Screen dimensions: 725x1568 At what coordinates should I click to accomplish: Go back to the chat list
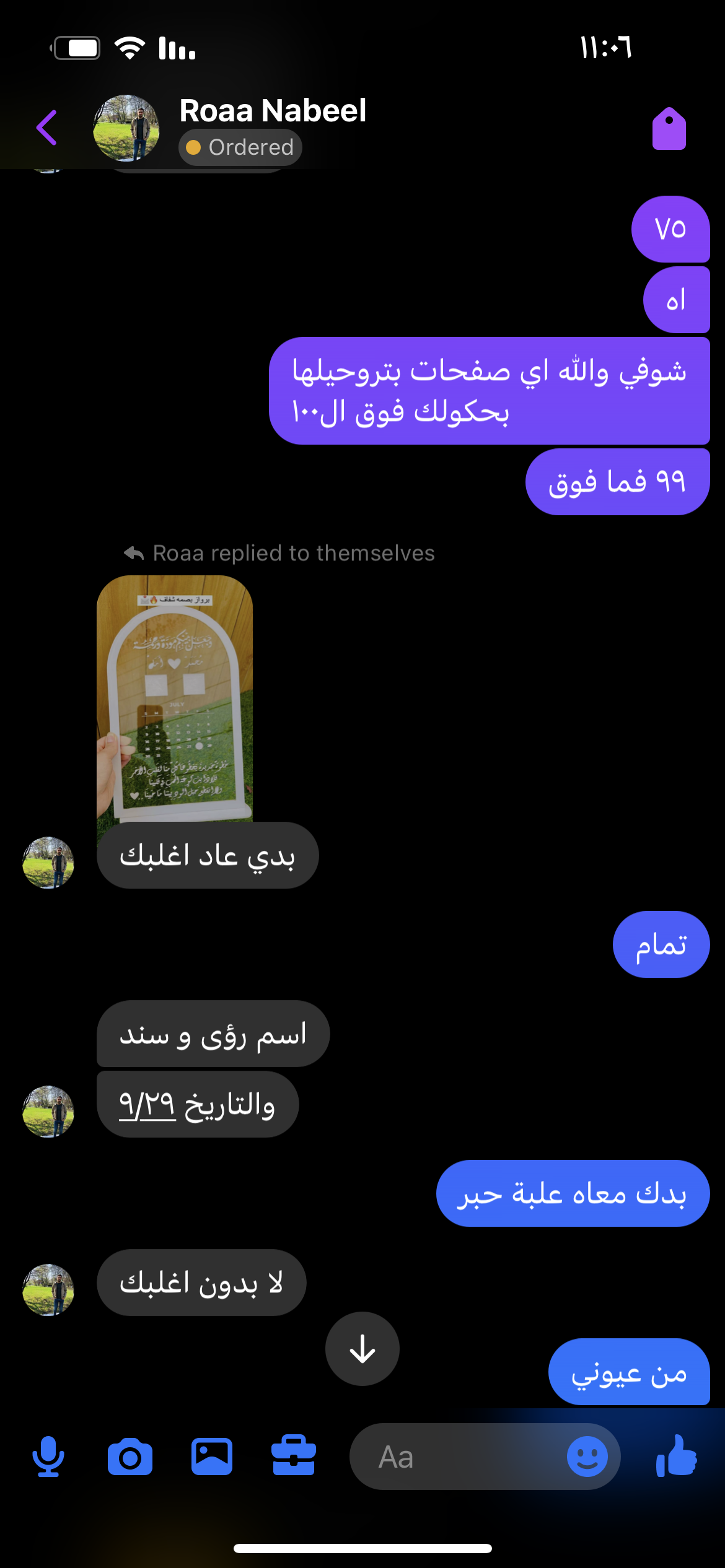tap(46, 128)
